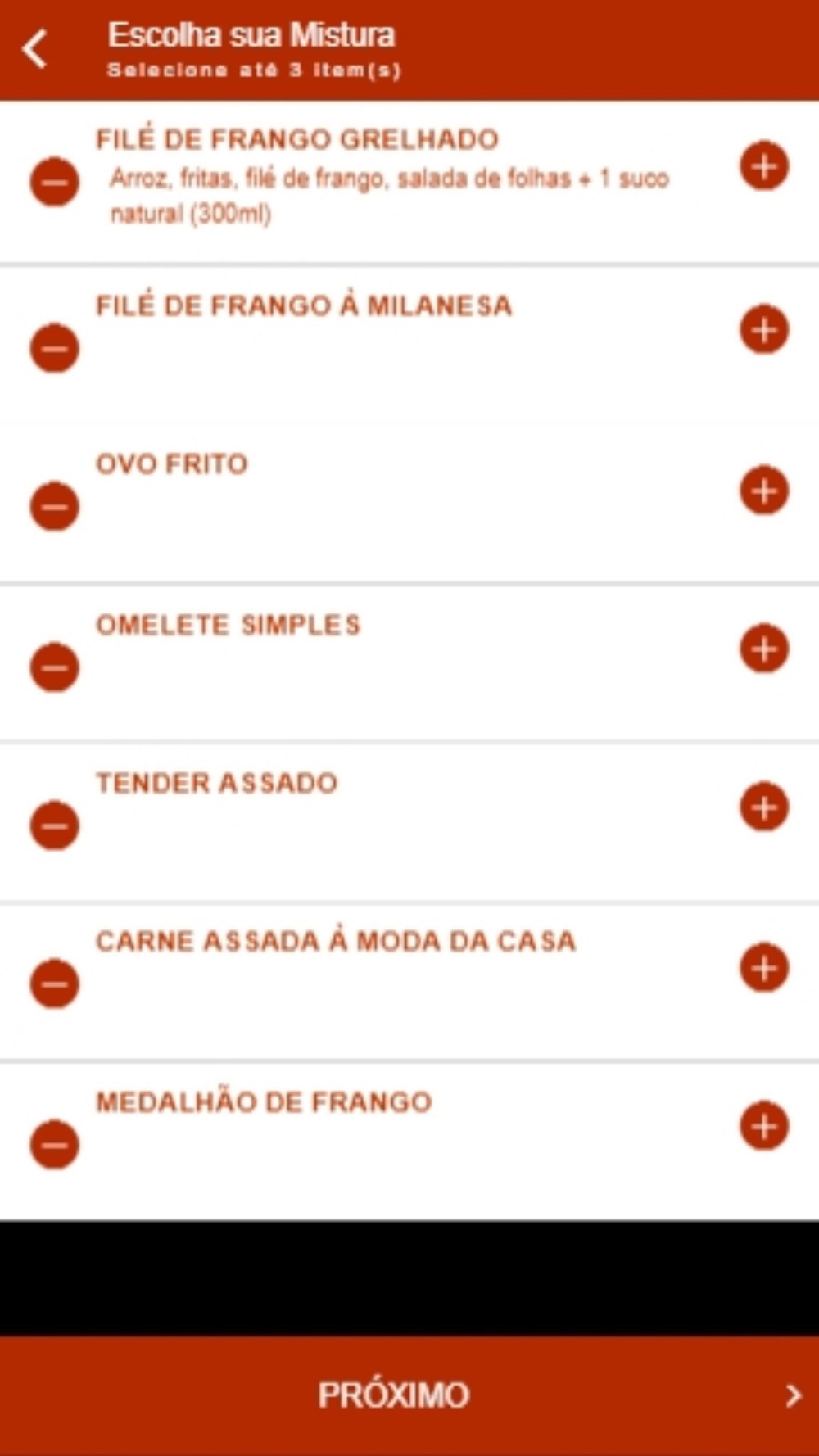Image resolution: width=819 pixels, height=1456 pixels.
Task: Remove Tender Assado from the mix
Action: (55, 825)
